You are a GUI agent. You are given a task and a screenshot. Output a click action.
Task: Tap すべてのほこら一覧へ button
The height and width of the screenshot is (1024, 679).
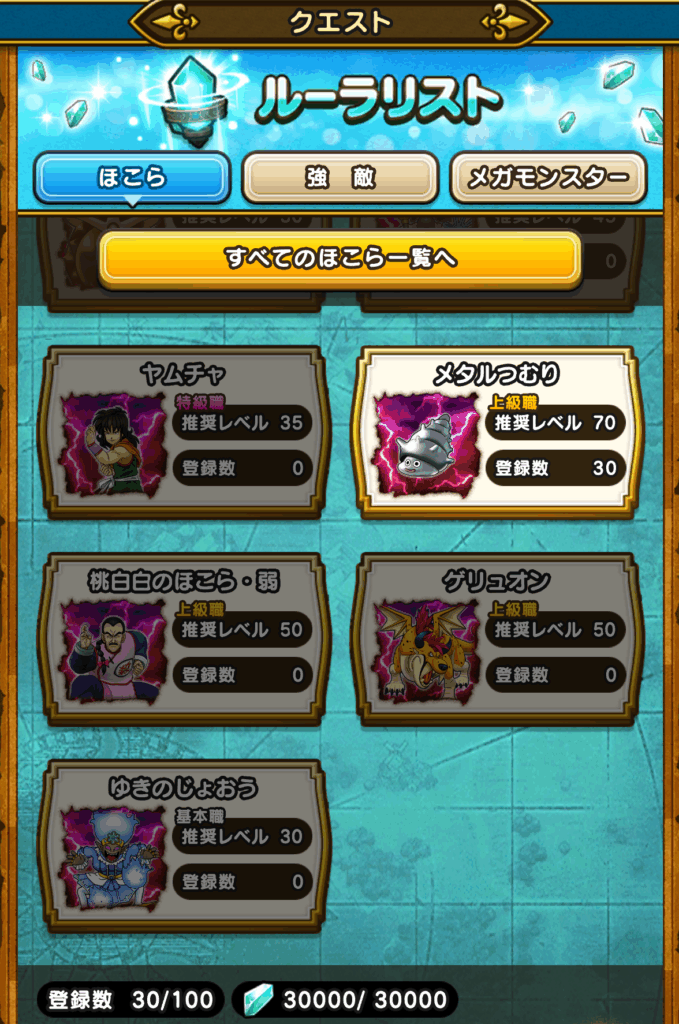pos(340,259)
